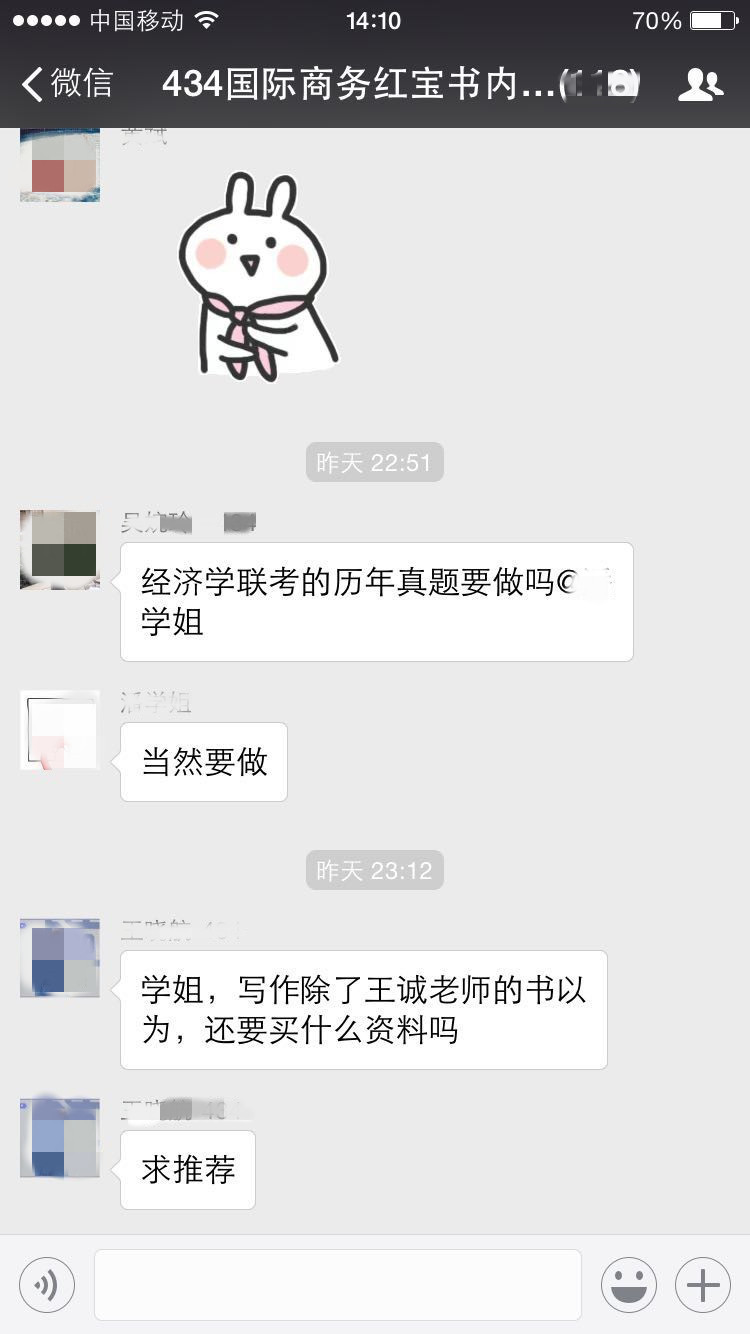This screenshot has height=1334, width=750.
Task: Go back to the 微信 chat list
Action: 66,85
